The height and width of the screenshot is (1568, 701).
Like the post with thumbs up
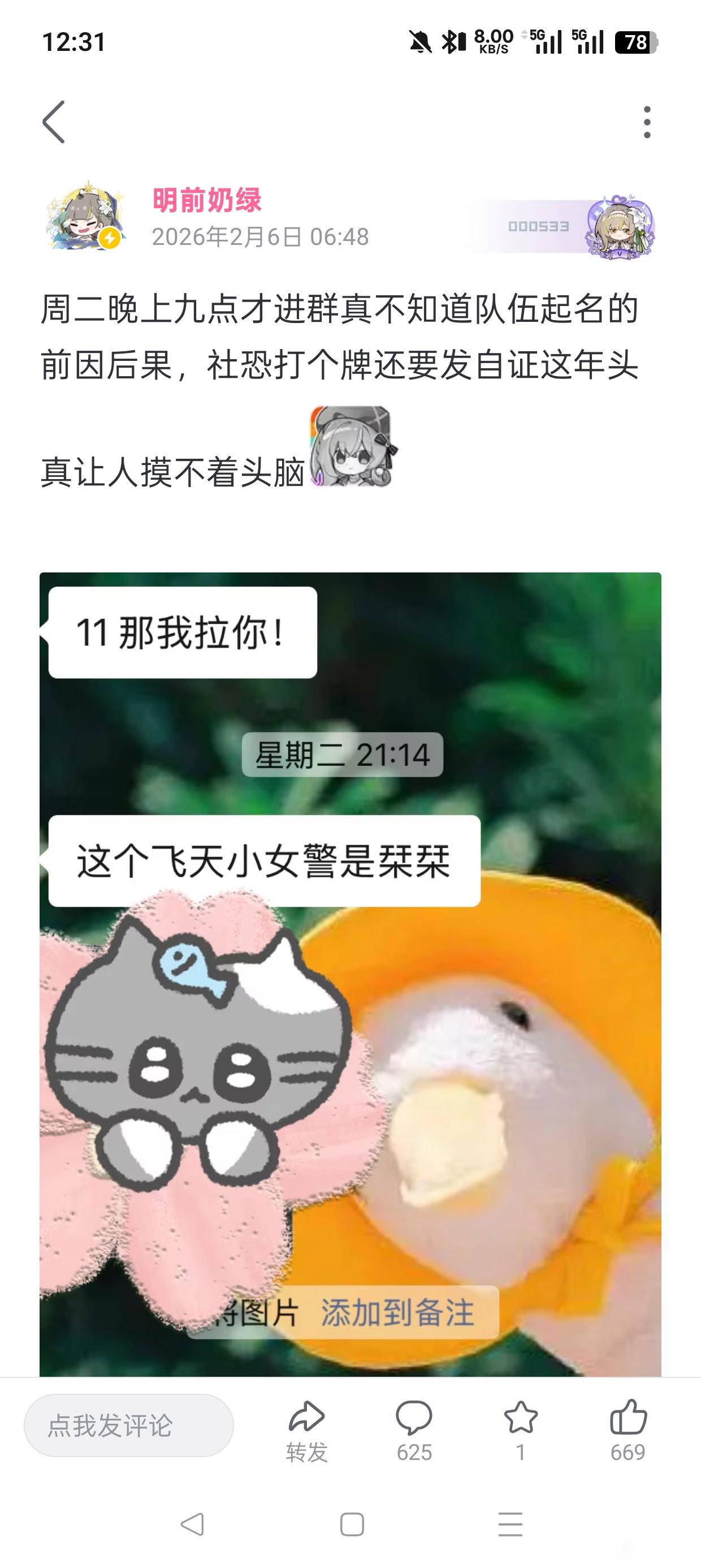tap(628, 1432)
